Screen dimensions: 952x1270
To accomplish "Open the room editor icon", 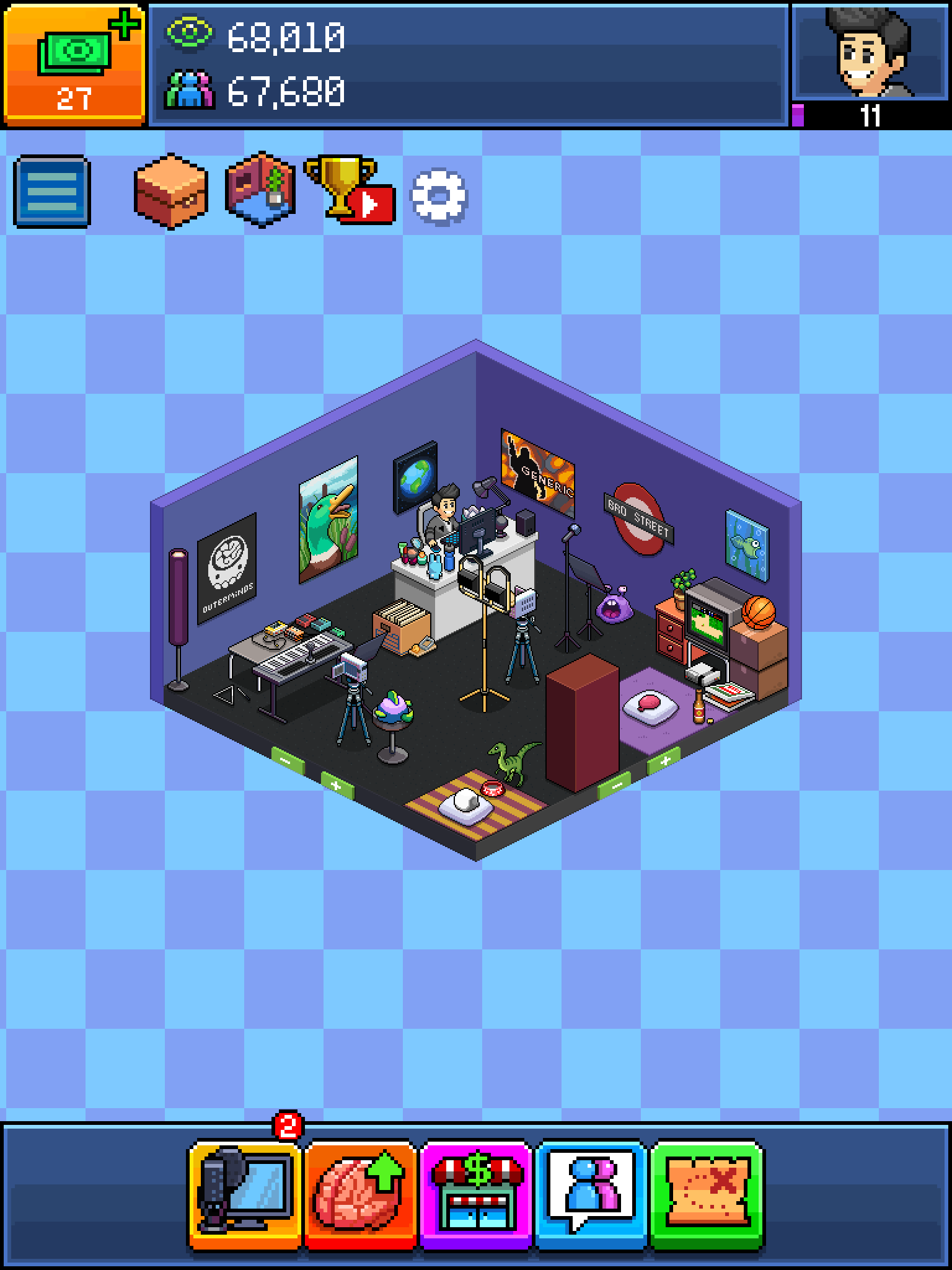I will tap(260, 190).
